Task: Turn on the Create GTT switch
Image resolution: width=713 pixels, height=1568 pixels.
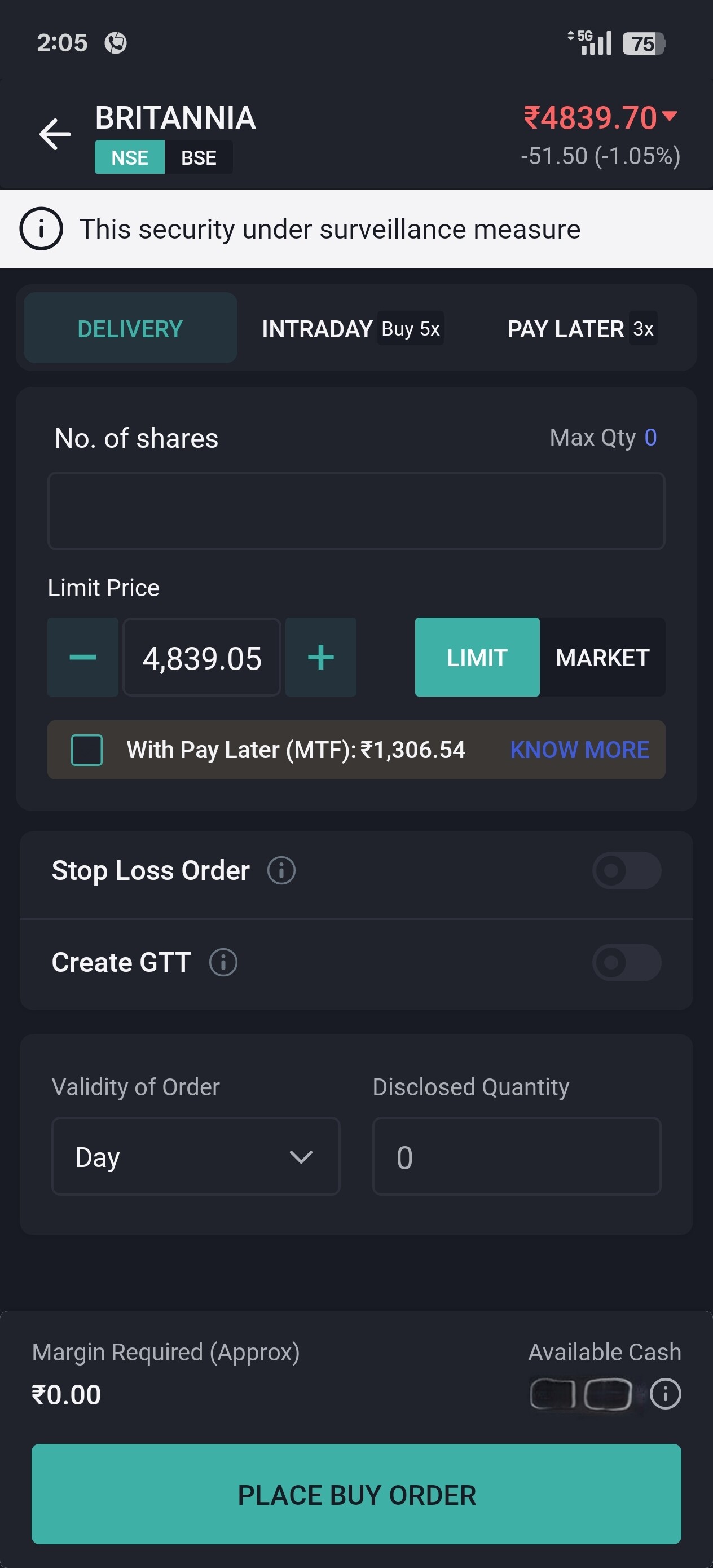Action: pyautogui.click(x=627, y=962)
